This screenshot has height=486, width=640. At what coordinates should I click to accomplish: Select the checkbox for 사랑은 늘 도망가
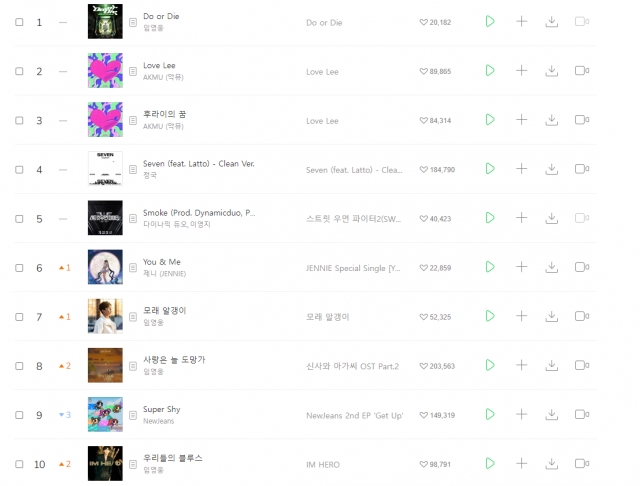19,365
